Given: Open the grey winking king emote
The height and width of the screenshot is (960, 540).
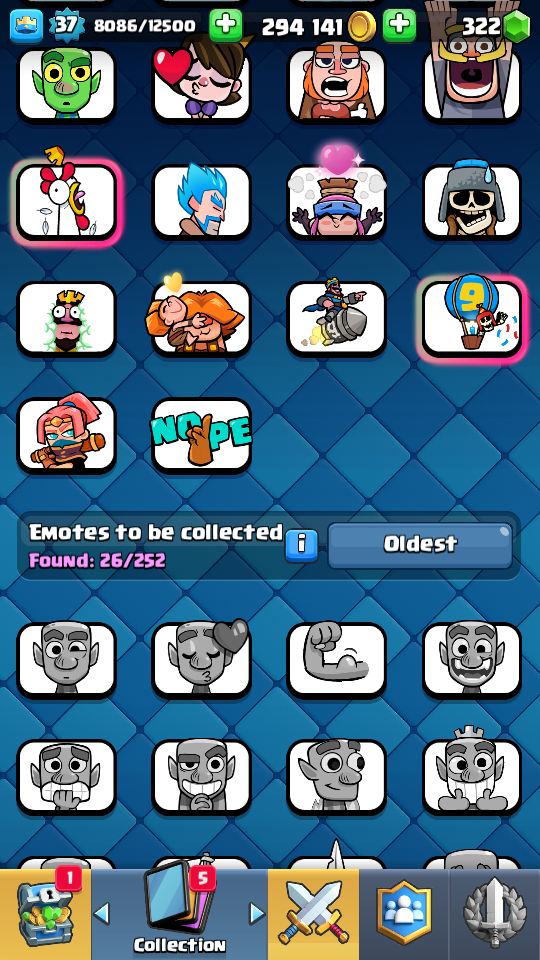Looking at the screenshot, I should click(66, 661).
